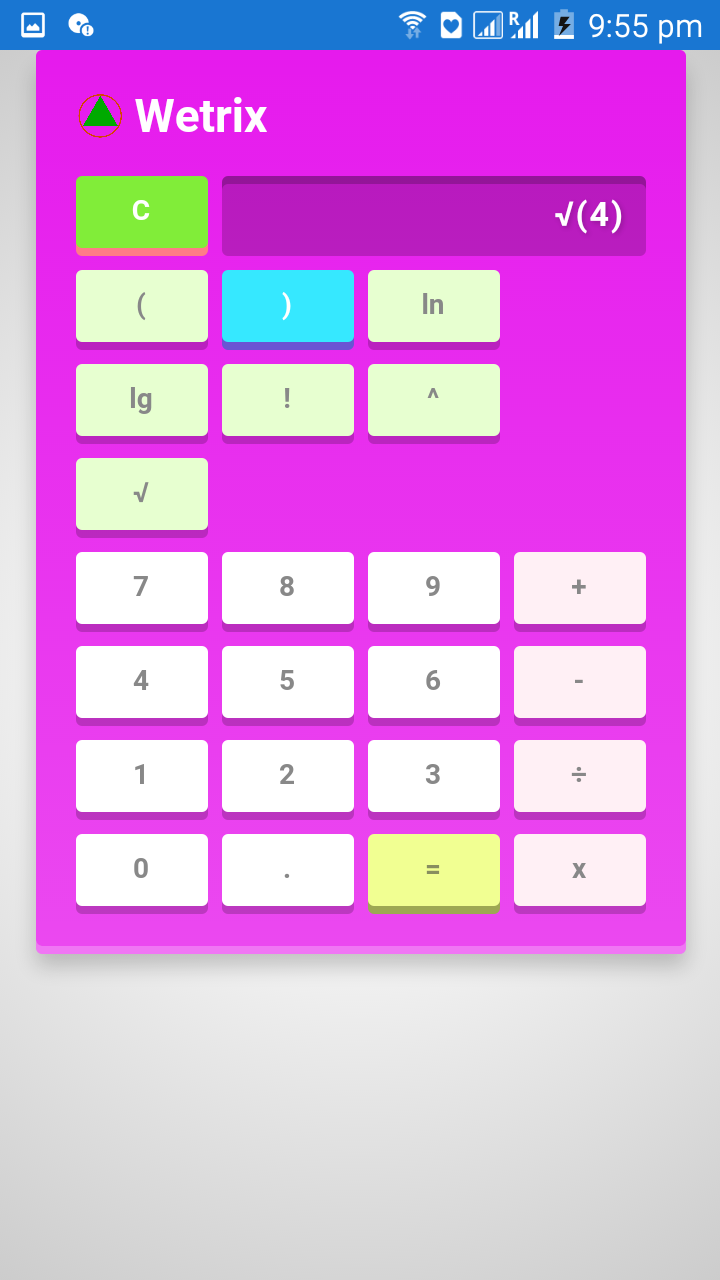Enter the digit 9
The image size is (720, 1280).
(433, 587)
